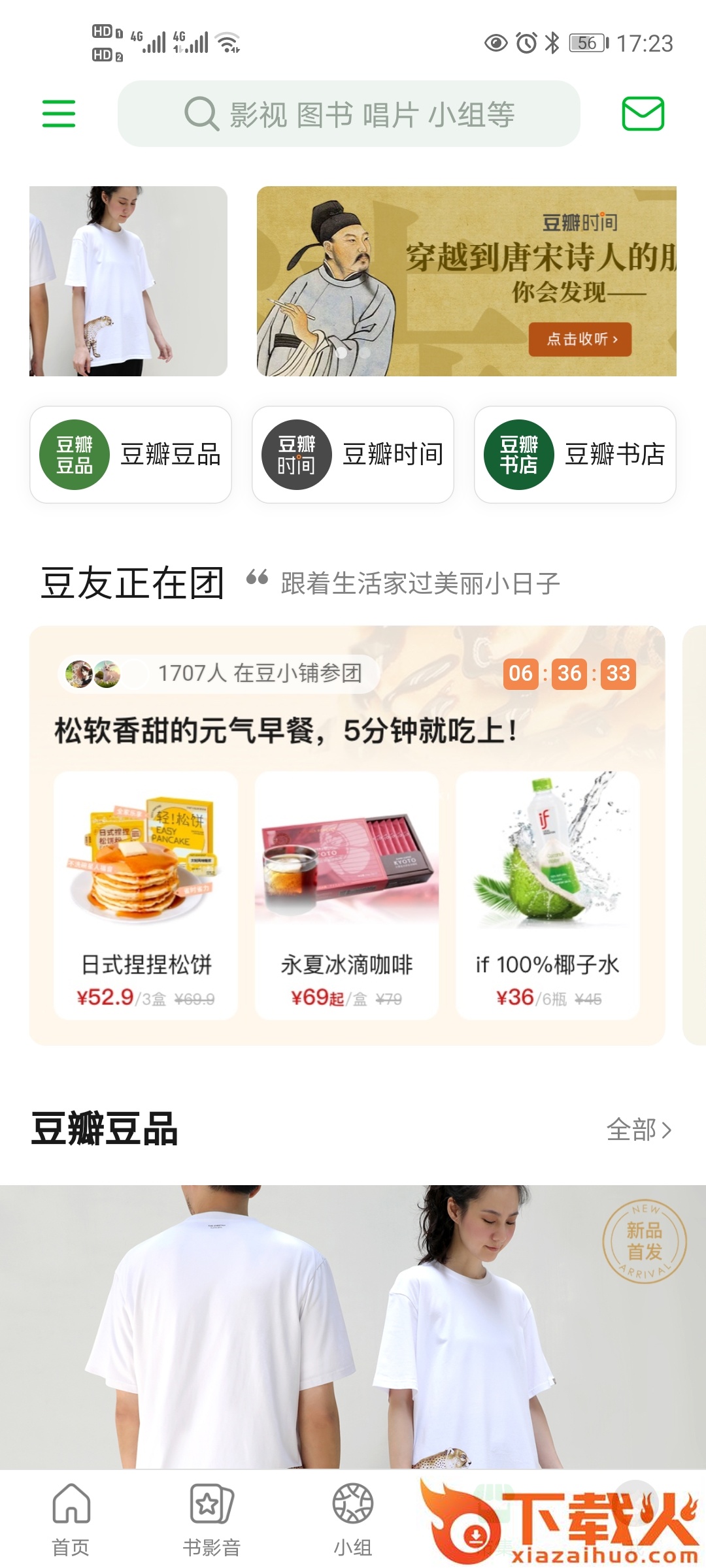Open the mail inbox icon

pos(643,114)
